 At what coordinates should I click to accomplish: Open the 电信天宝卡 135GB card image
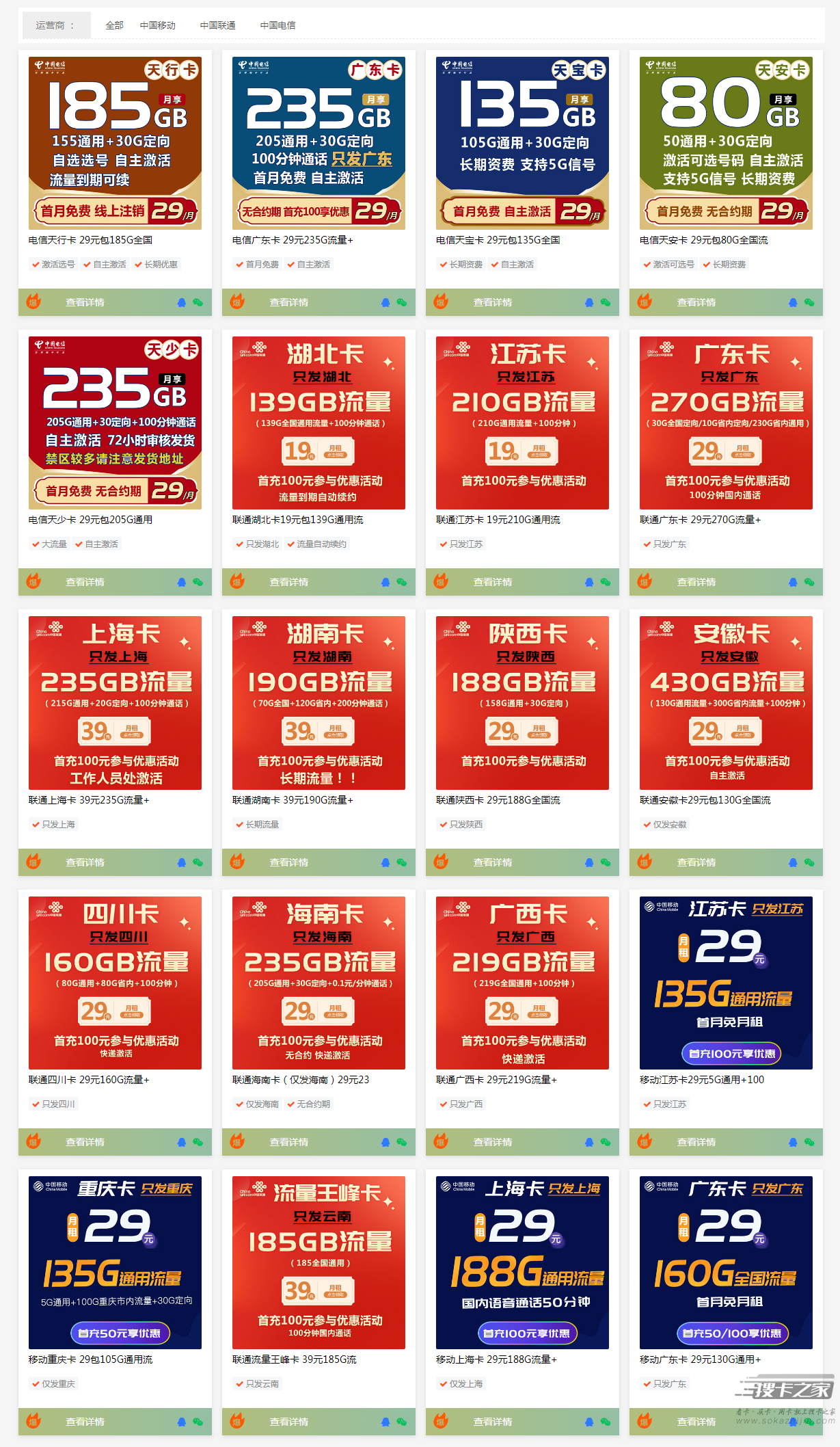[x=522, y=143]
